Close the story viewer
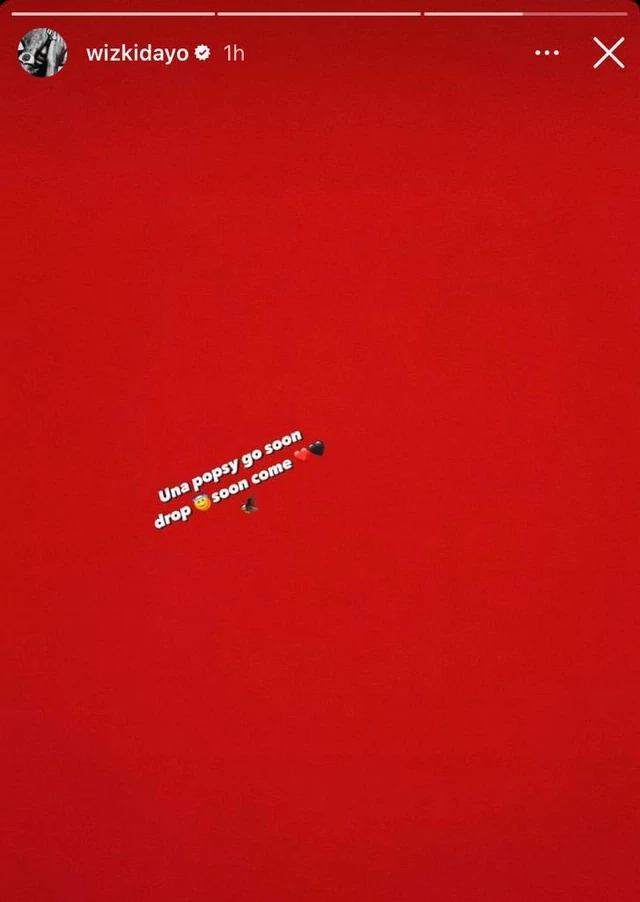This screenshot has width=640, height=902. click(608, 53)
